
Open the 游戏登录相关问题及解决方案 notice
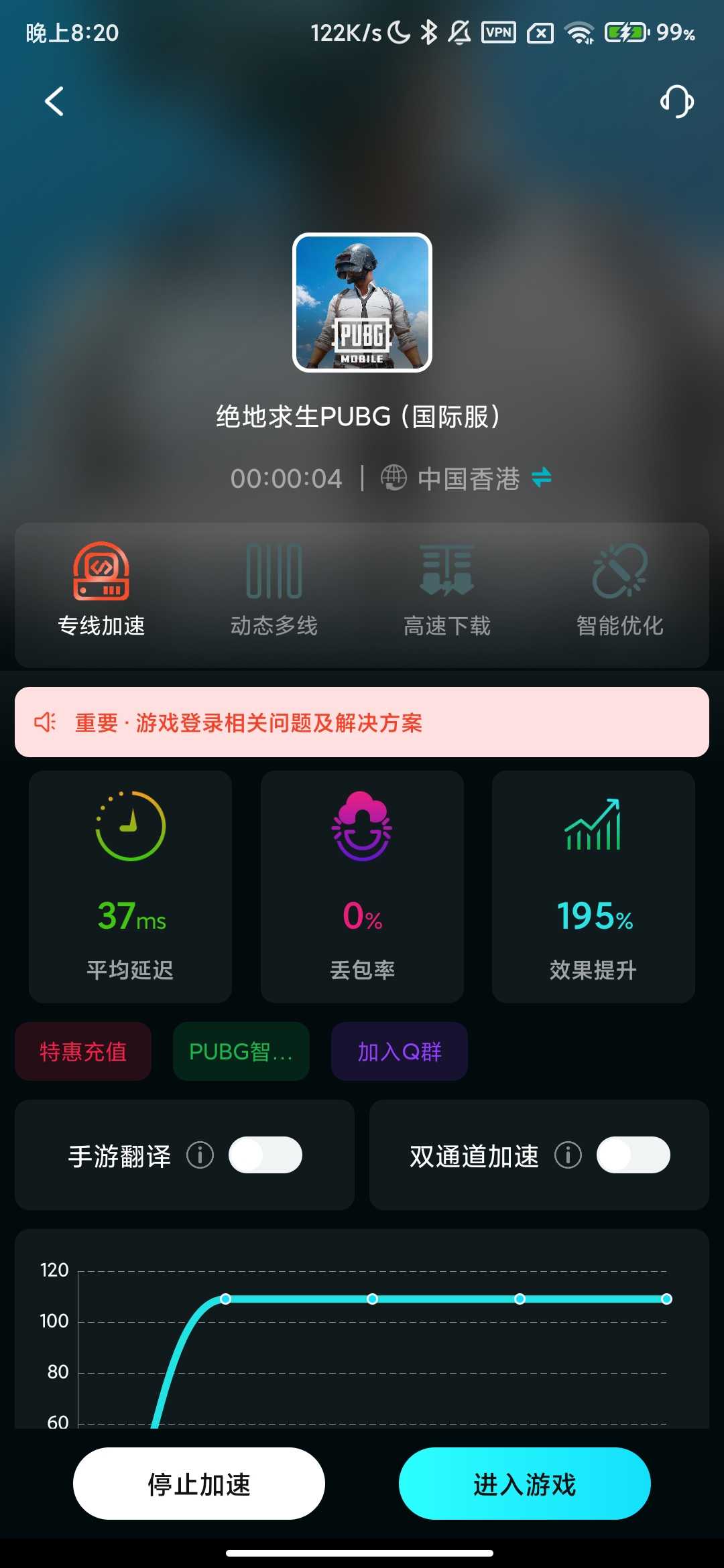(x=362, y=722)
